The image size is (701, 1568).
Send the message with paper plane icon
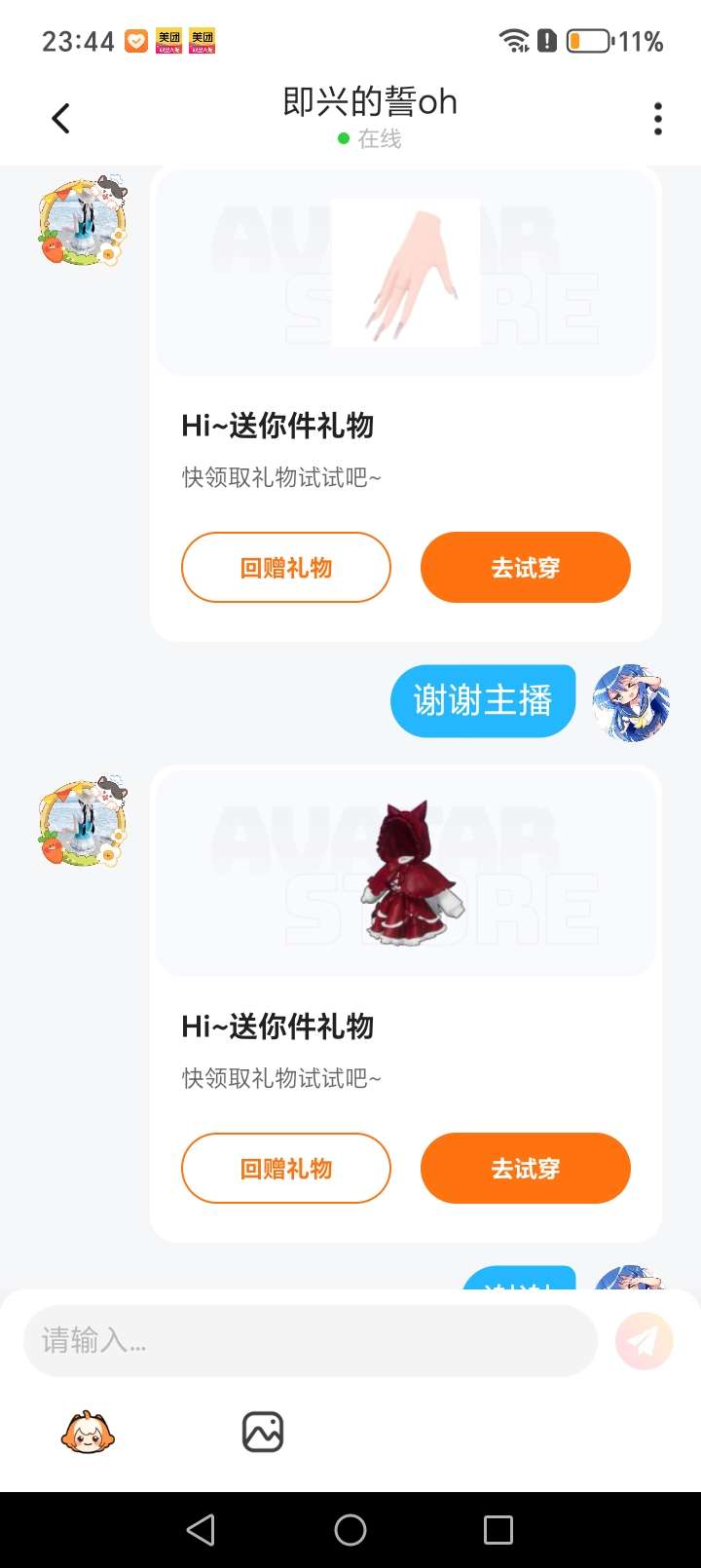click(645, 1341)
